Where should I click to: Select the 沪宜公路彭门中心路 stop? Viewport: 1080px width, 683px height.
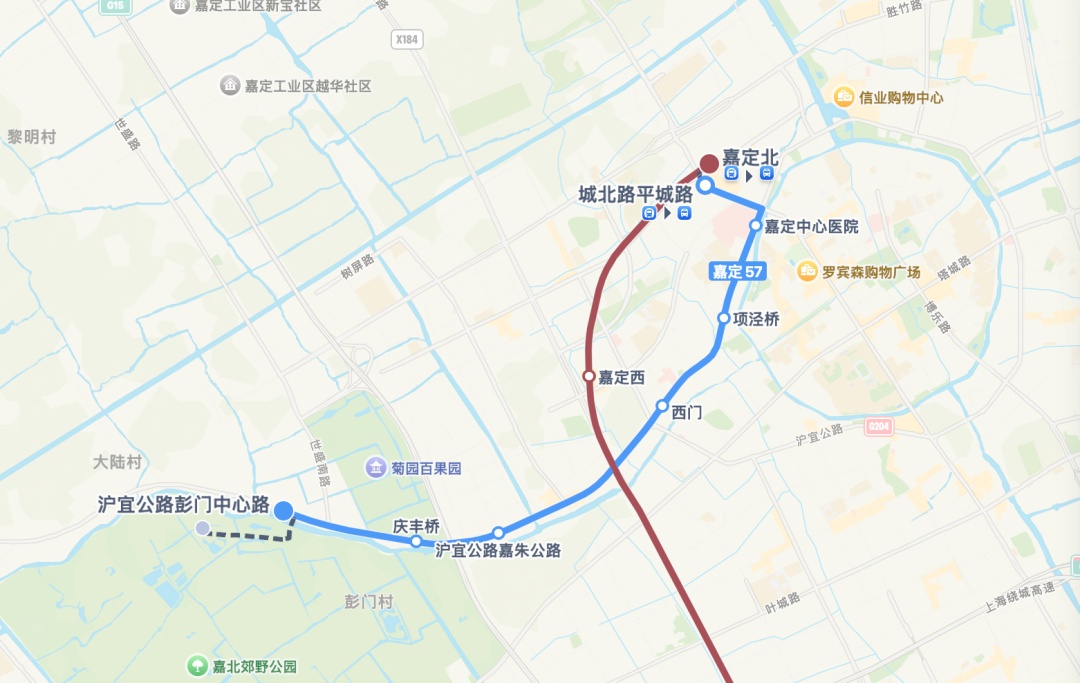coord(284,511)
